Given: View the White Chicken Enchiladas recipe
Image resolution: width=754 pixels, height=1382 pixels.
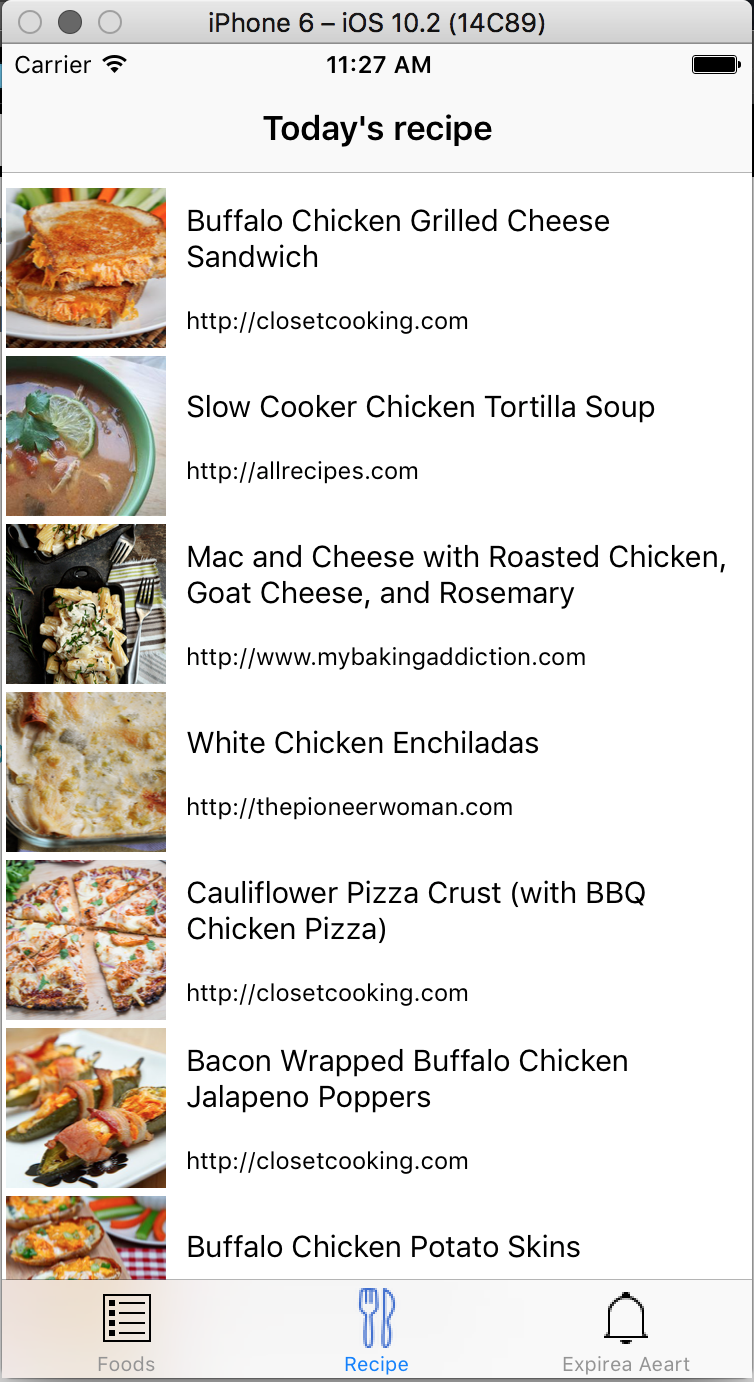Looking at the screenshot, I should tap(377, 772).
